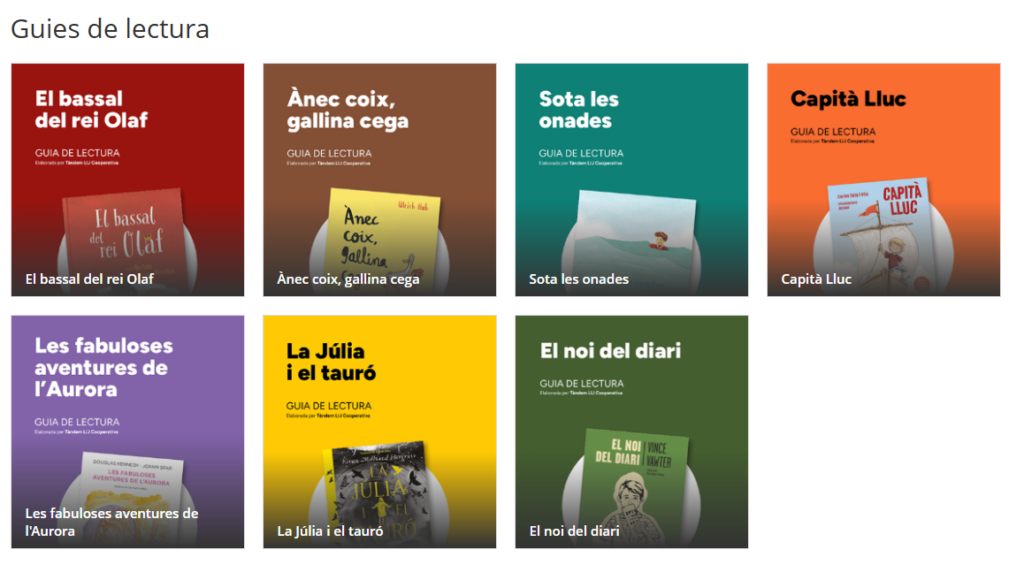View the Sota les onades reading guide
This screenshot has height=565, width=1024.
coord(631,180)
